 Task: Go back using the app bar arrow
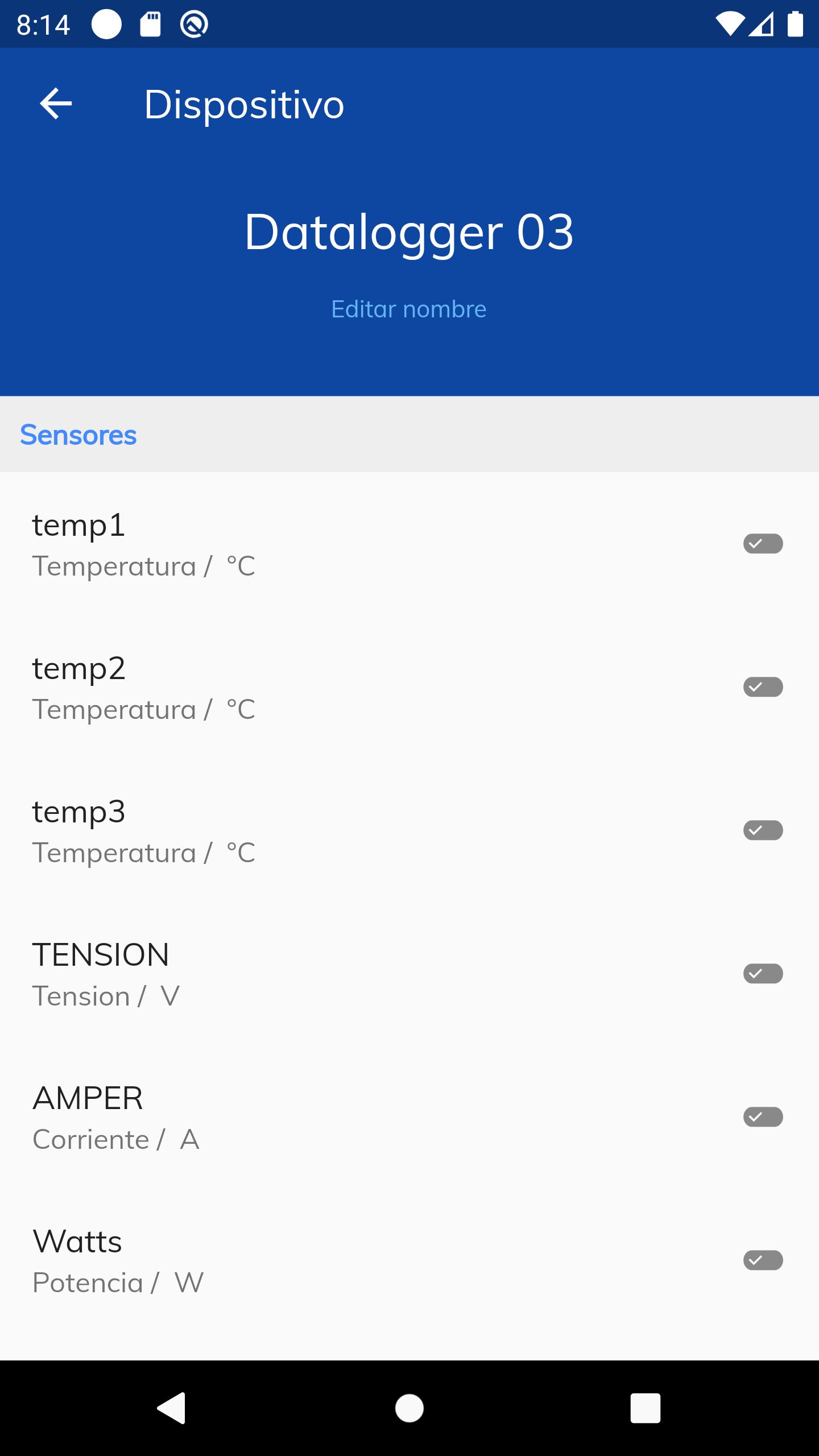coord(56,104)
